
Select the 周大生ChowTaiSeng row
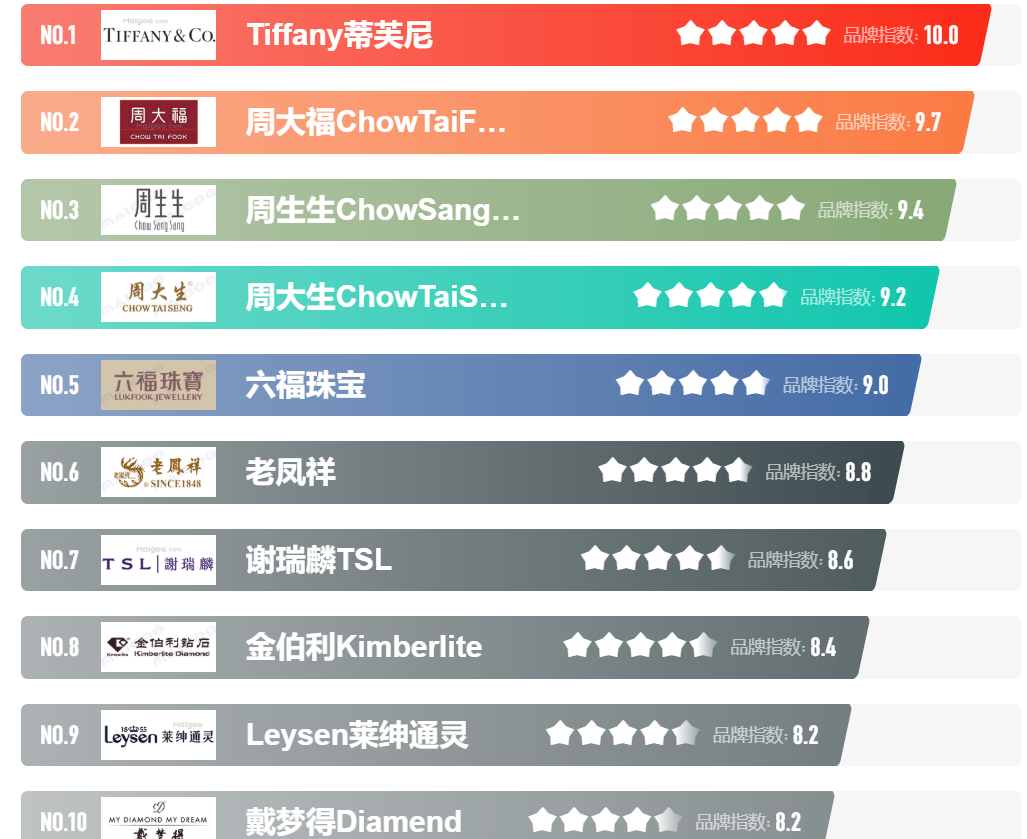tap(377, 297)
